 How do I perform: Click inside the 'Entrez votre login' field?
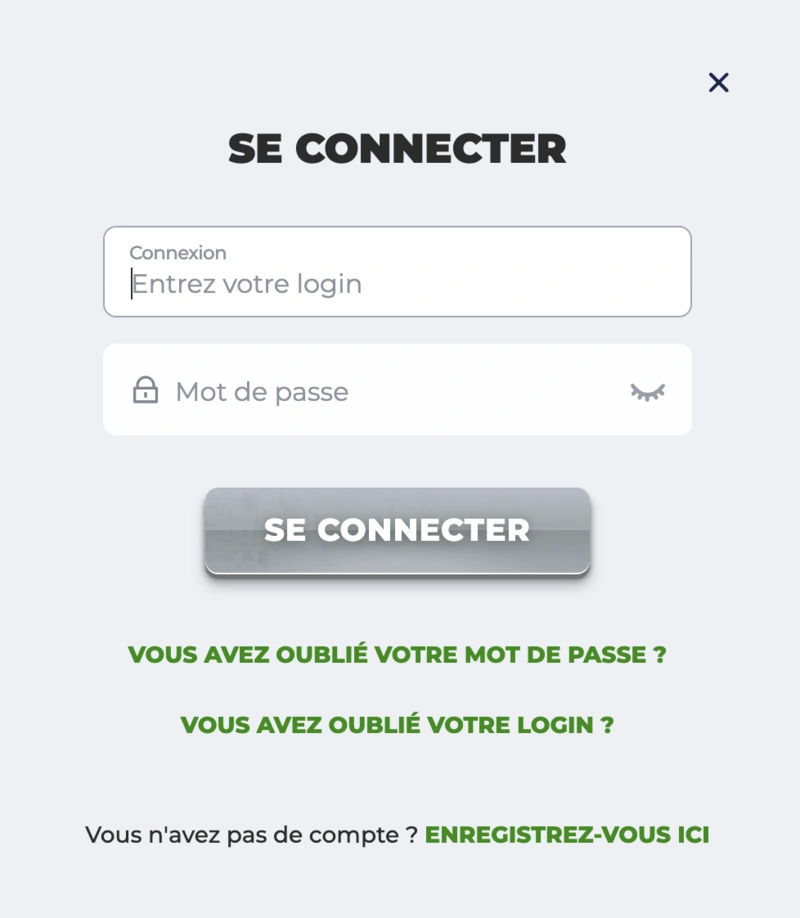click(397, 283)
